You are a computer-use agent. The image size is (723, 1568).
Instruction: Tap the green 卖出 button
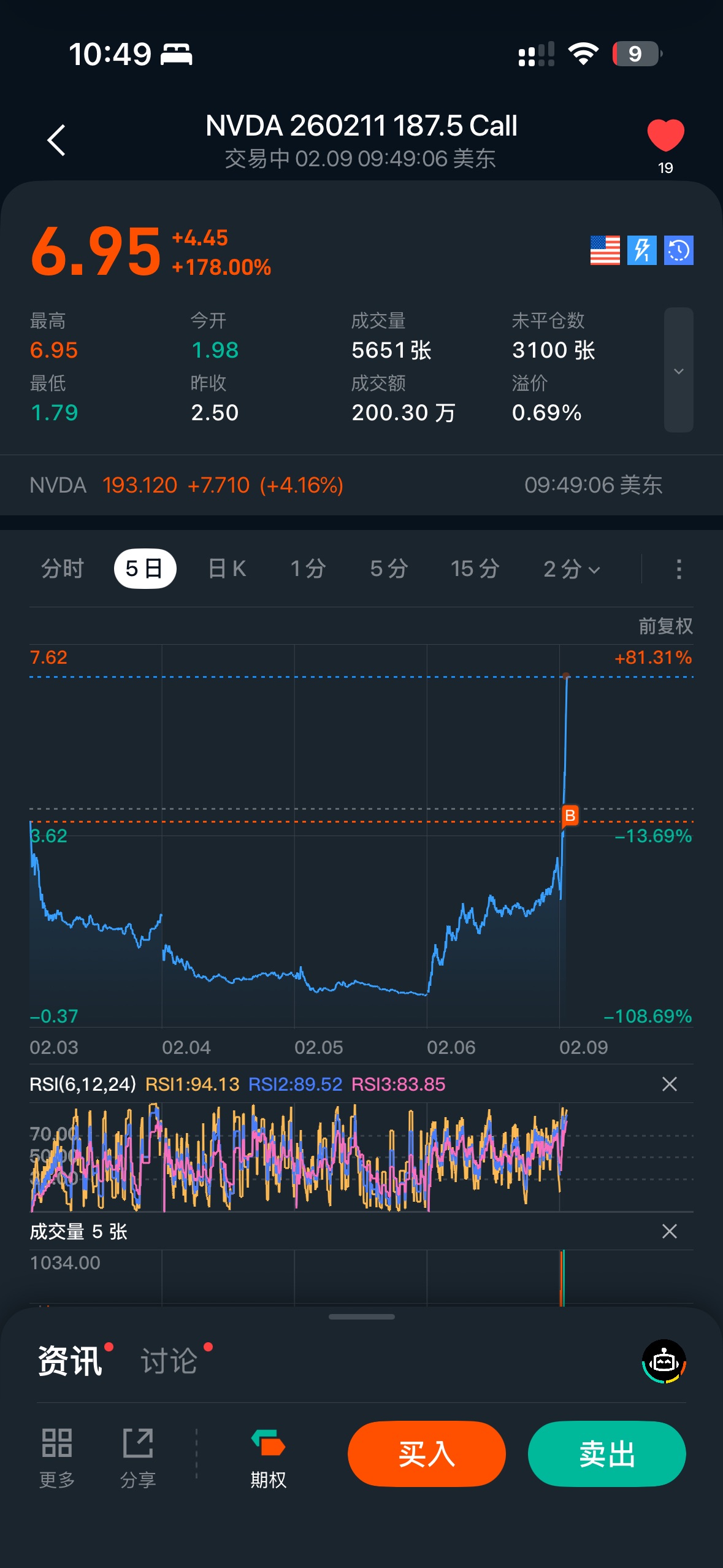[606, 1453]
